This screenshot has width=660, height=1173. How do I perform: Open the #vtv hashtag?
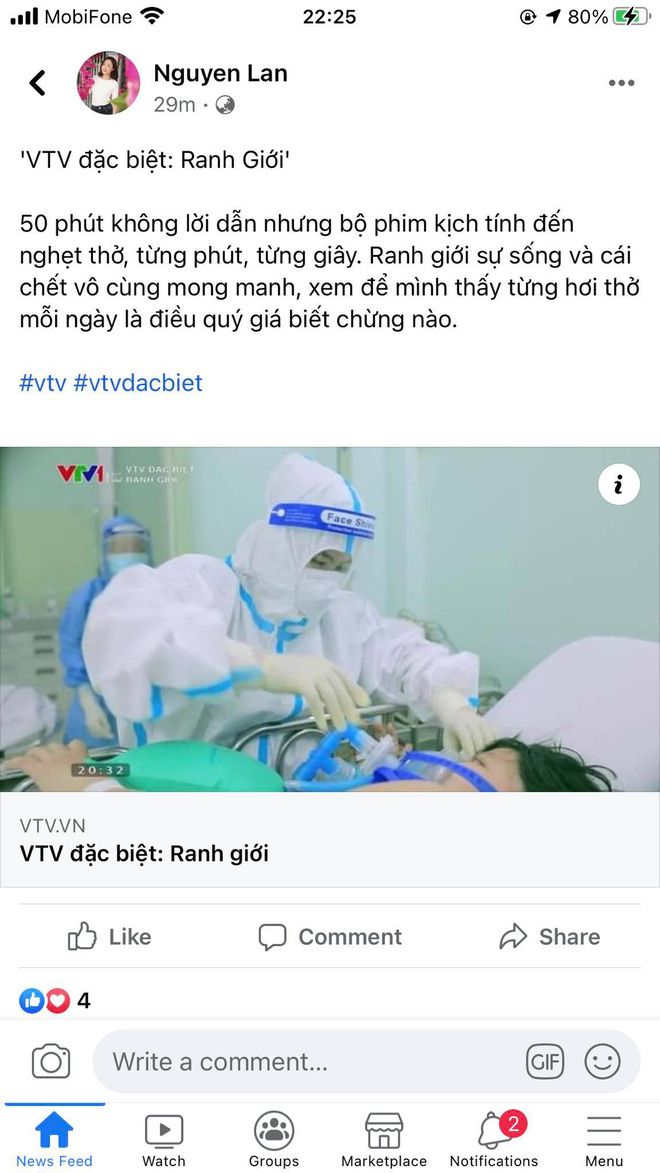click(x=42, y=382)
